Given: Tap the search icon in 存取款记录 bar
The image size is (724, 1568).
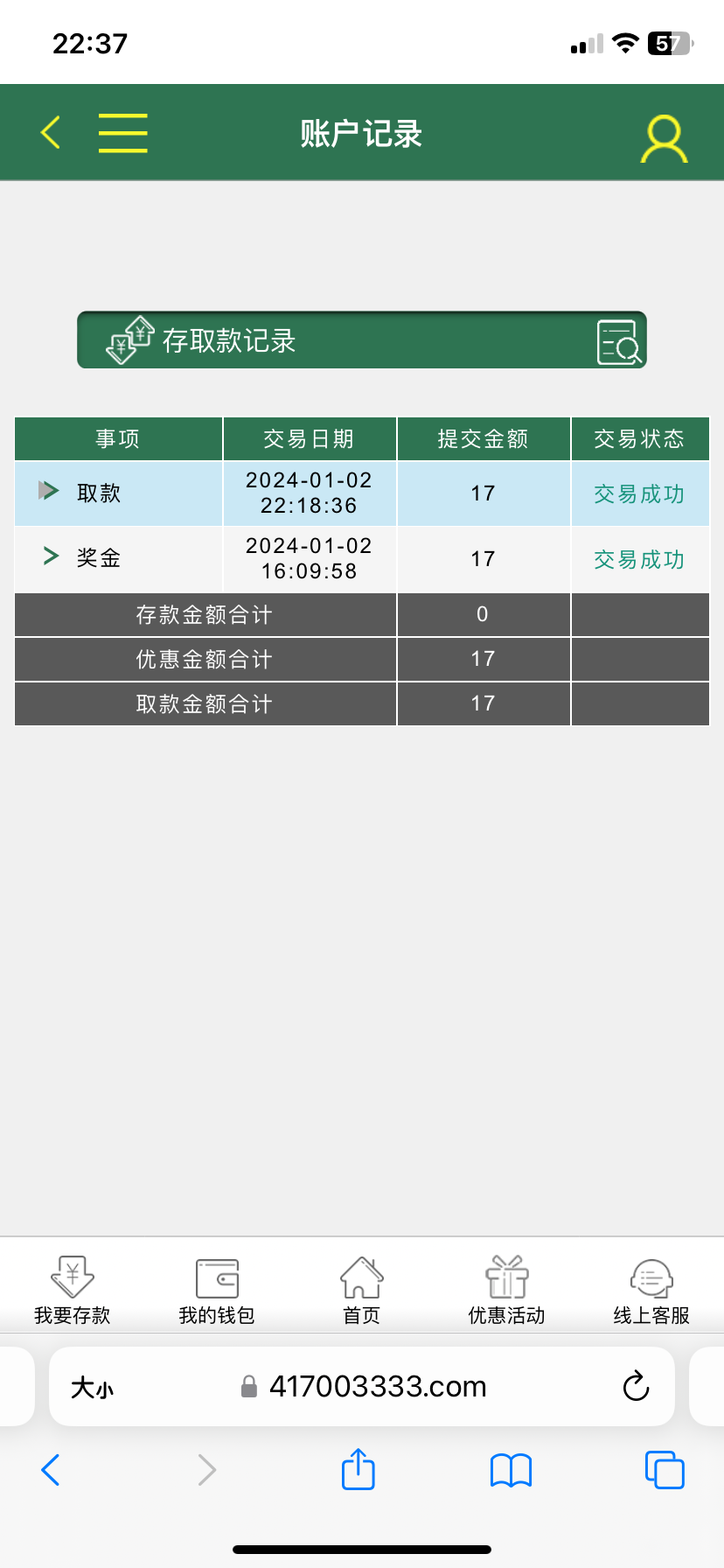Looking at the screenshot, I should [x=619, y=342].
